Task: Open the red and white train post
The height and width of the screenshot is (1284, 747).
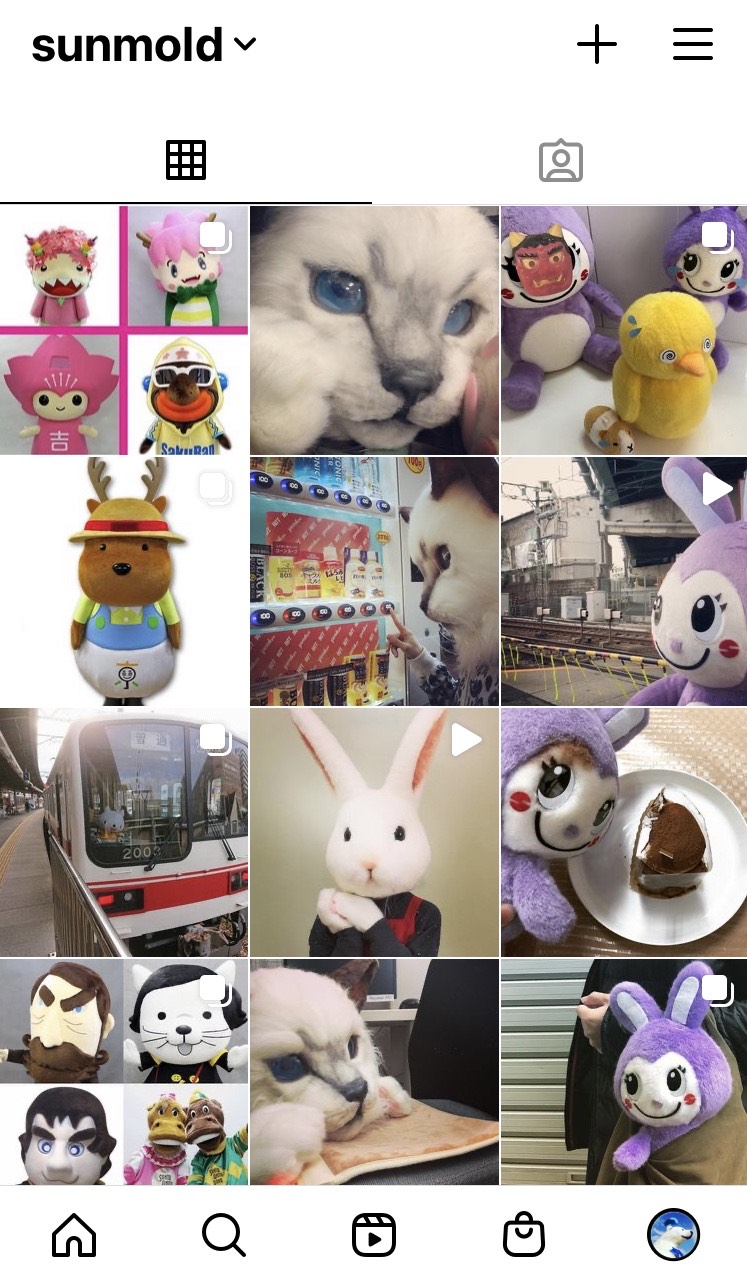Action: click(124, 832)
